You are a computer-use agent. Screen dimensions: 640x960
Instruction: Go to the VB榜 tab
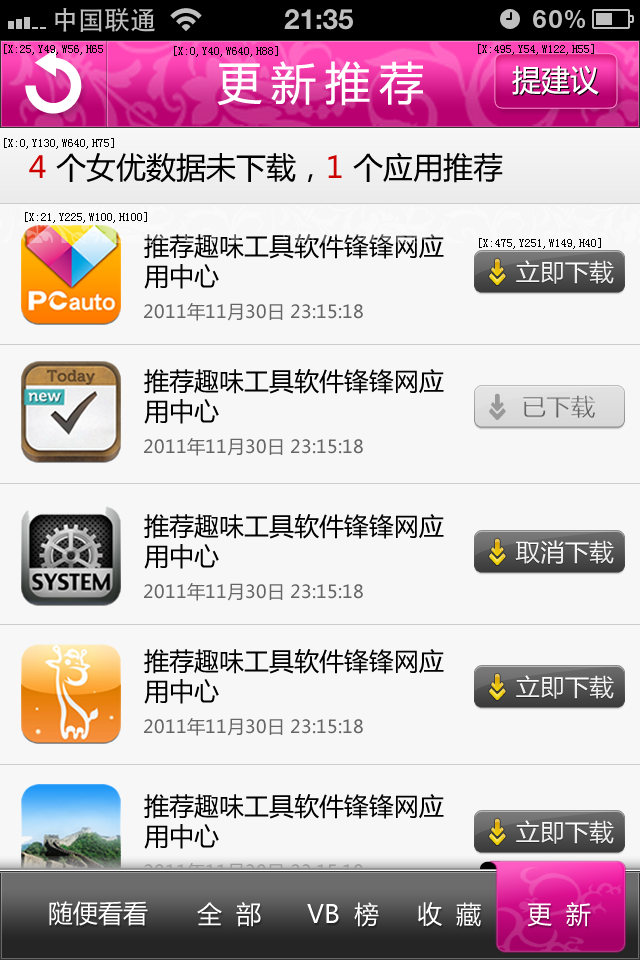(x=343, y=914)
